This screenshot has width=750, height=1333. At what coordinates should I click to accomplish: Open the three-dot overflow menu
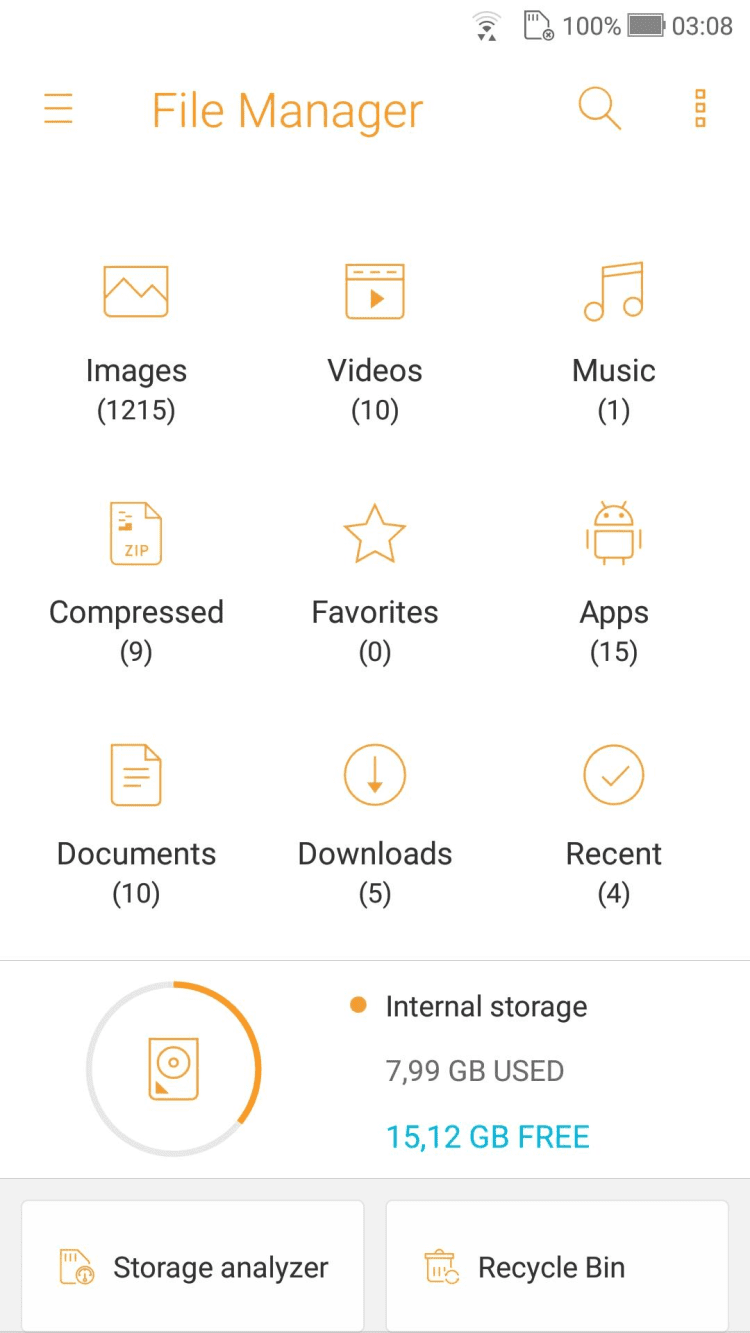coord(700,108)
